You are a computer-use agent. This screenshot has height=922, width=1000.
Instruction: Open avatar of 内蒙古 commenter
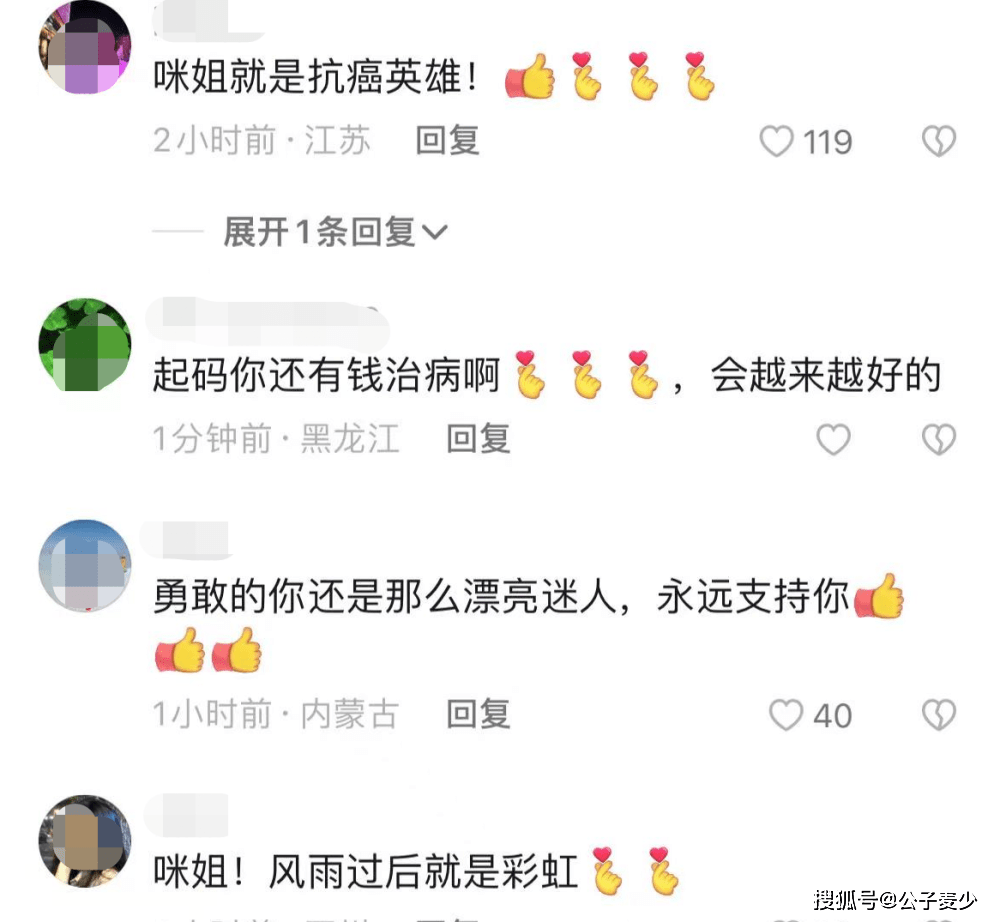click(85, 566)
